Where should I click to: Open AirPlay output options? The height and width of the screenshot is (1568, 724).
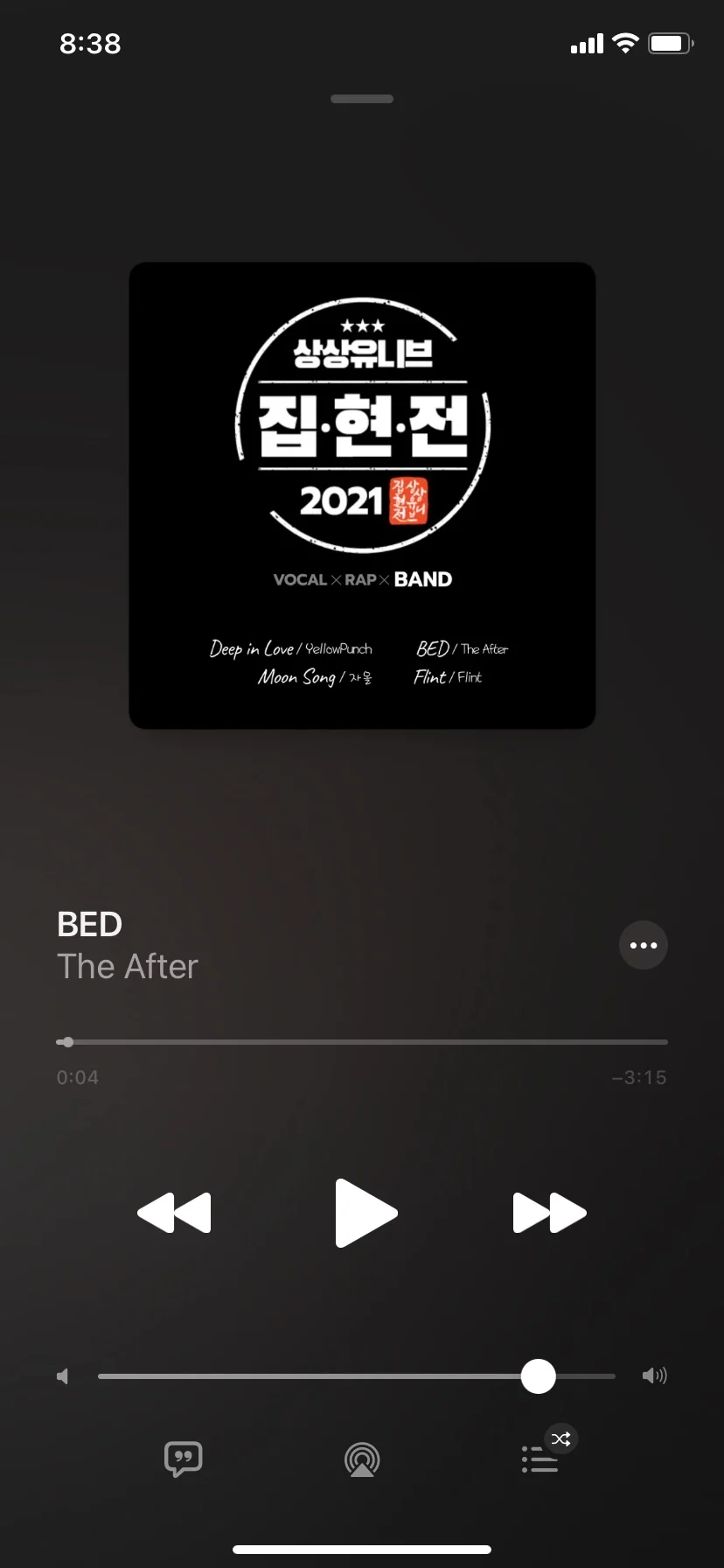362,1459
